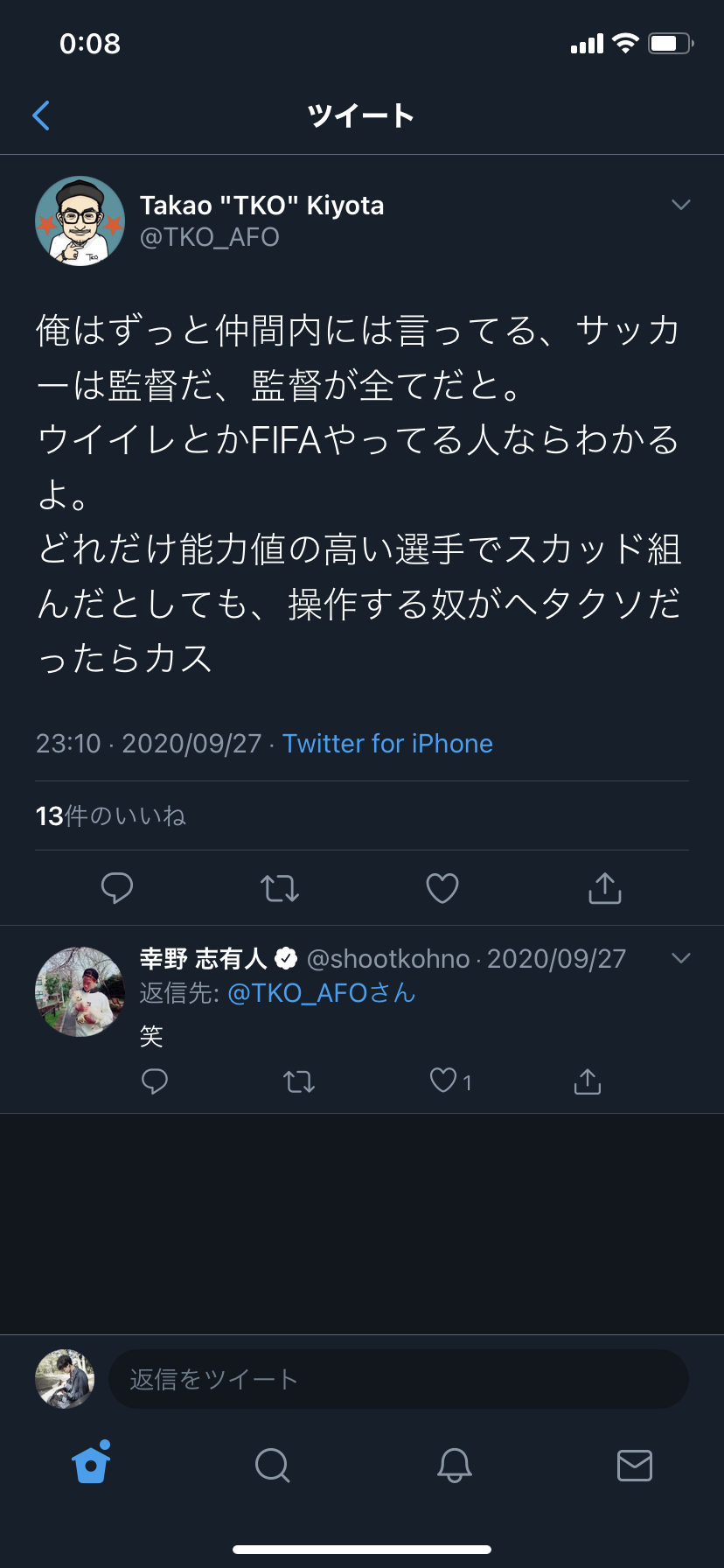Like 幸野 志有人's reply
Viewport: 724px width, 1568px height.
coord(444,1081)
